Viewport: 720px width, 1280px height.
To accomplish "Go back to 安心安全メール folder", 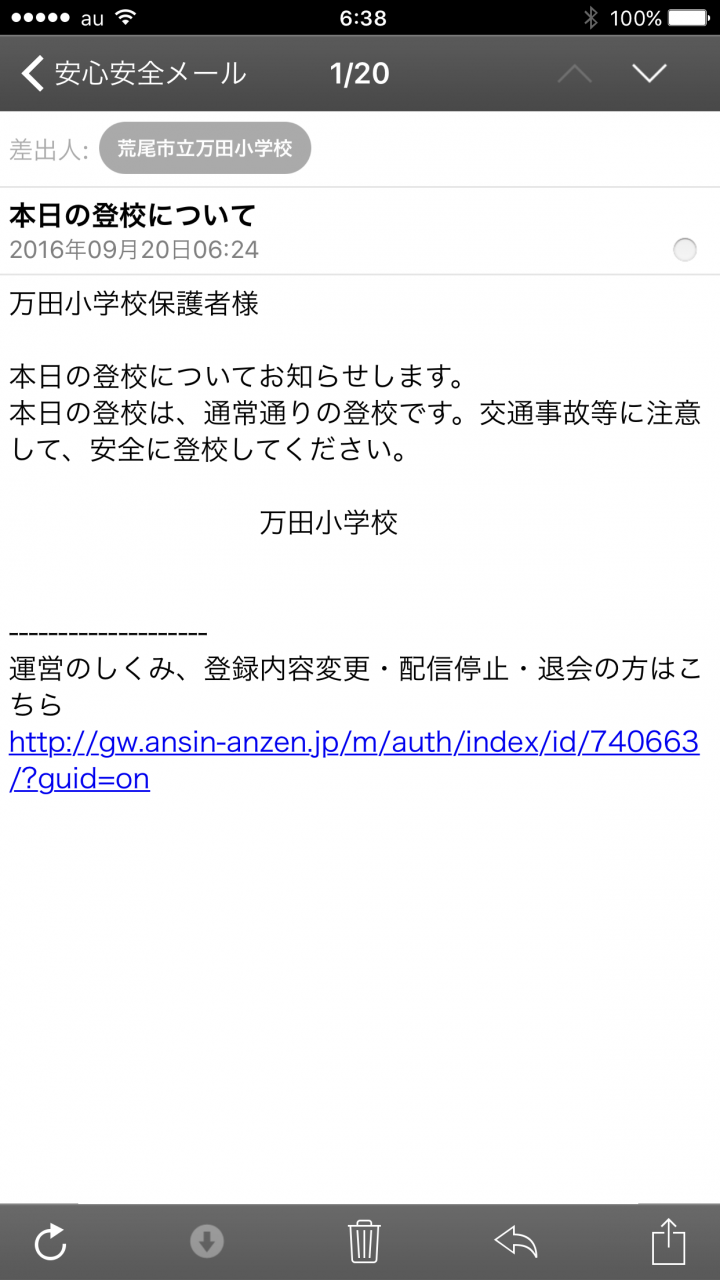I will pyautogui.click(x=134, y=74).
